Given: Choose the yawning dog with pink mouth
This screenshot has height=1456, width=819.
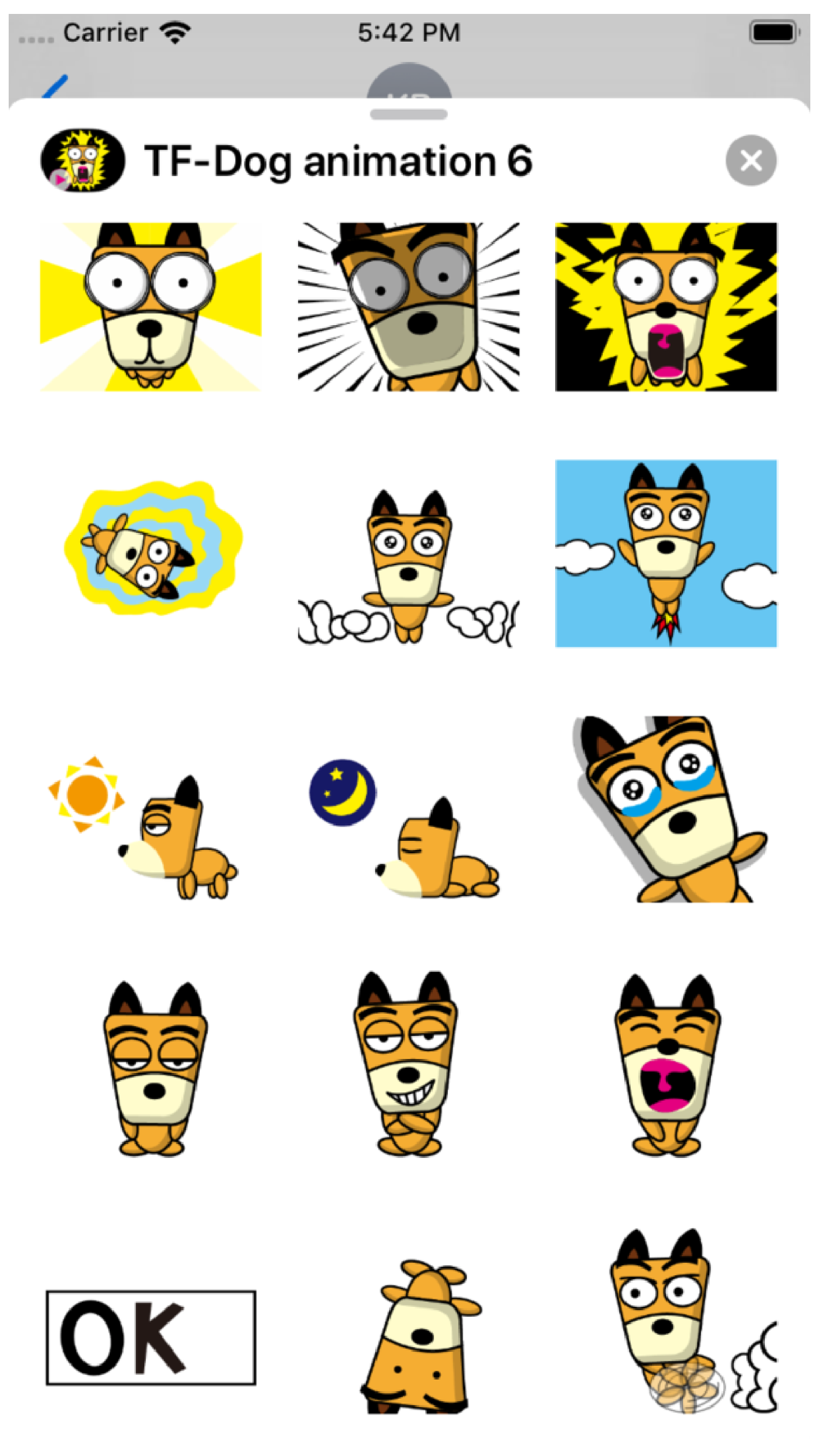Looking at the screenshot, I should [667, 1065].
